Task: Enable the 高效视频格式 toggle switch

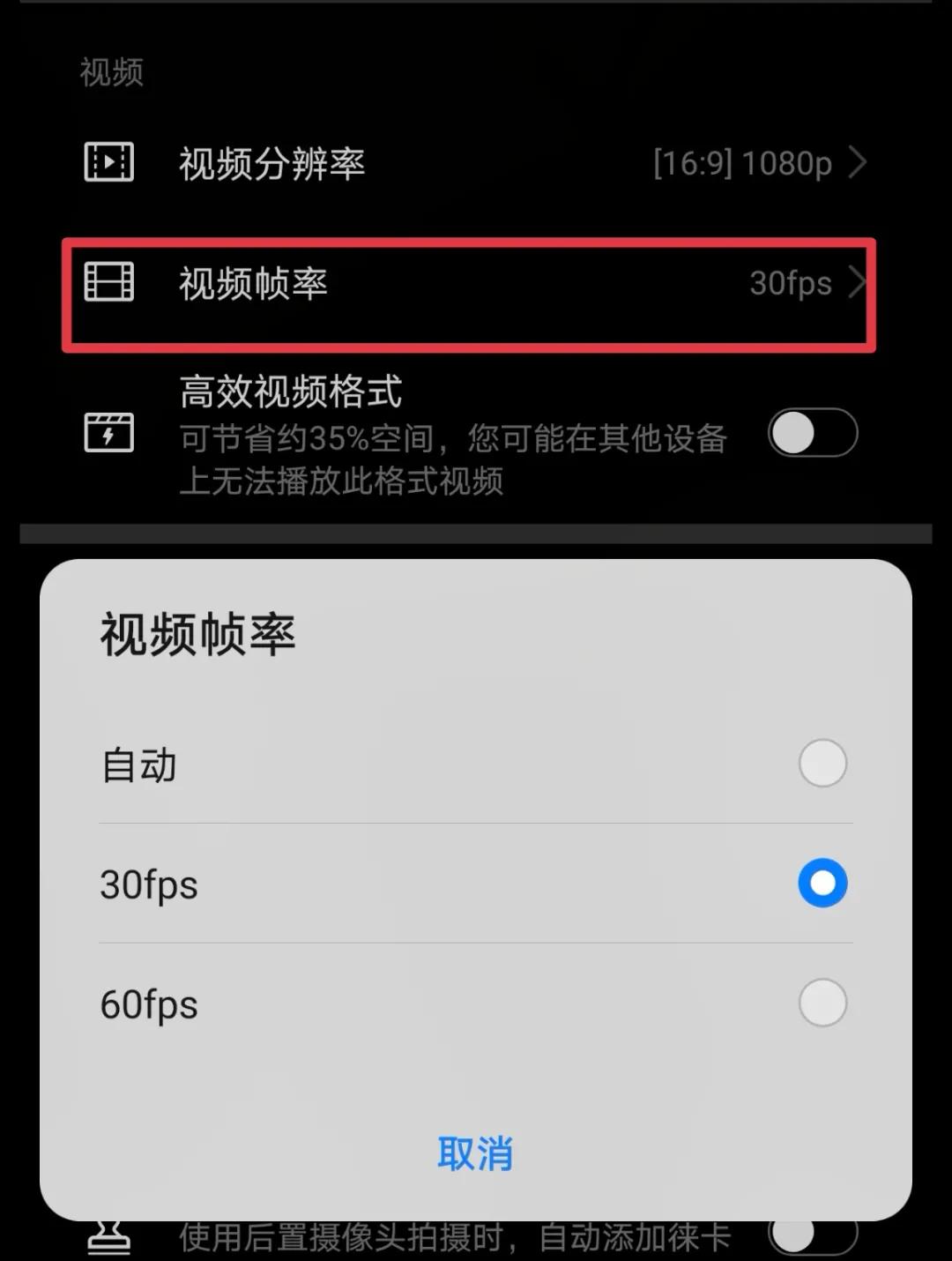Action: (812, 434)
